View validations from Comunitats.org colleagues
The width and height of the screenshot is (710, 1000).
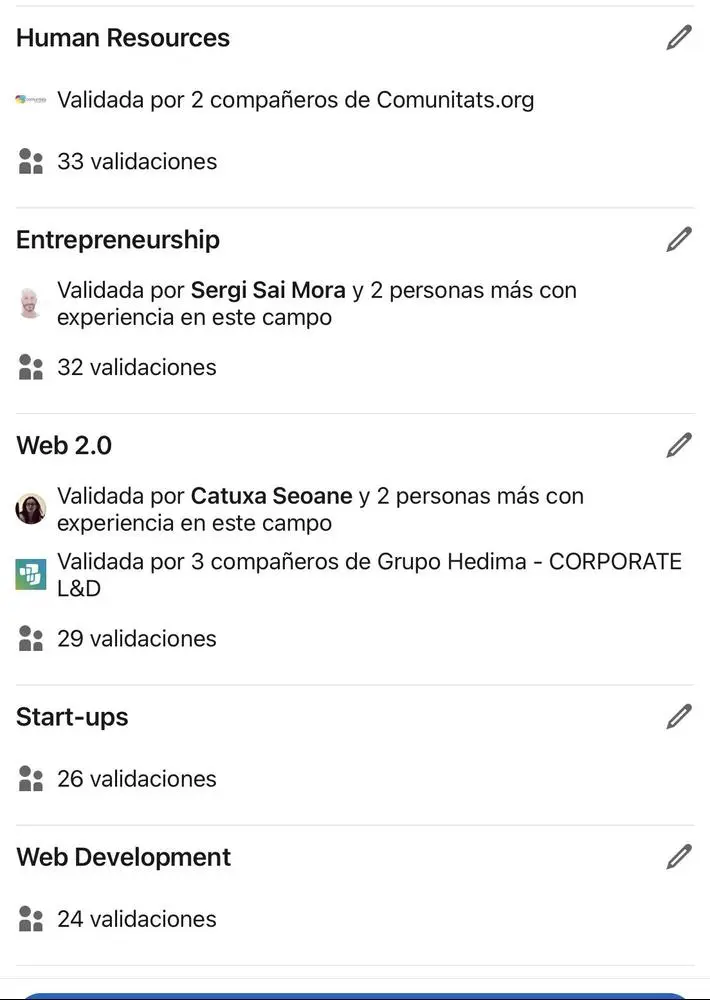tap(295, 100)
